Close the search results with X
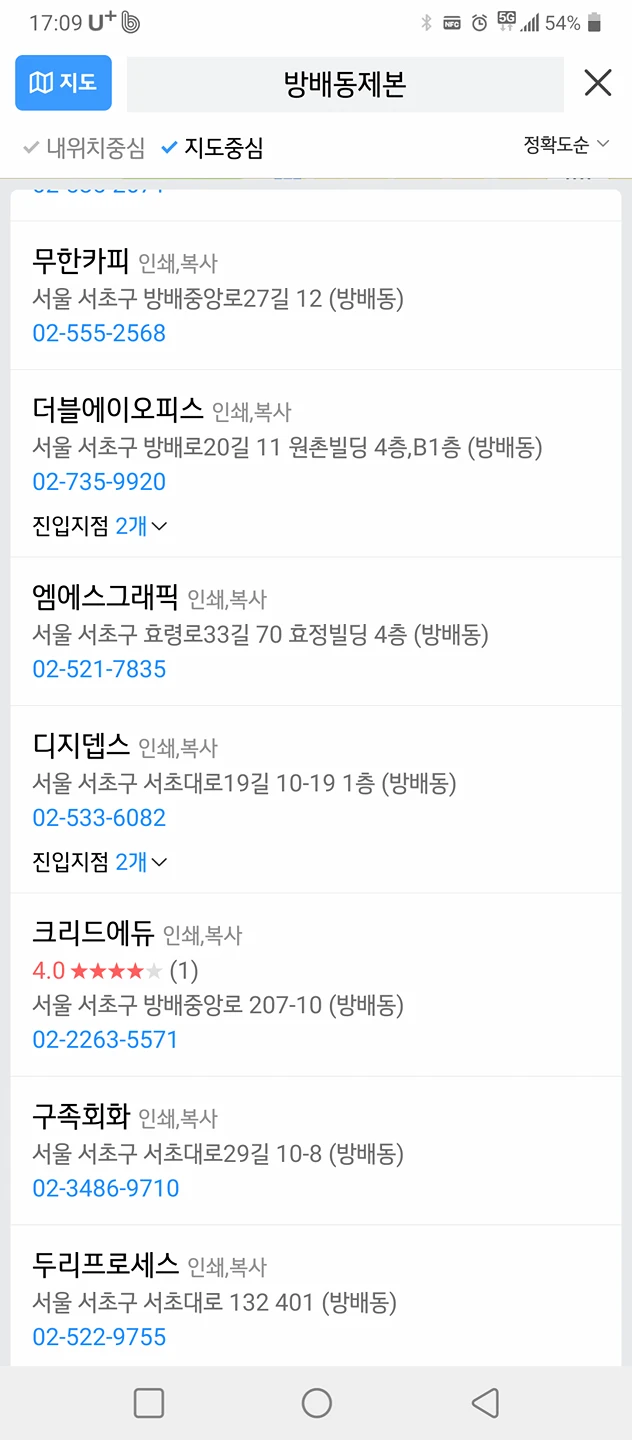The image size is (632, 1440). coord(597,83)
